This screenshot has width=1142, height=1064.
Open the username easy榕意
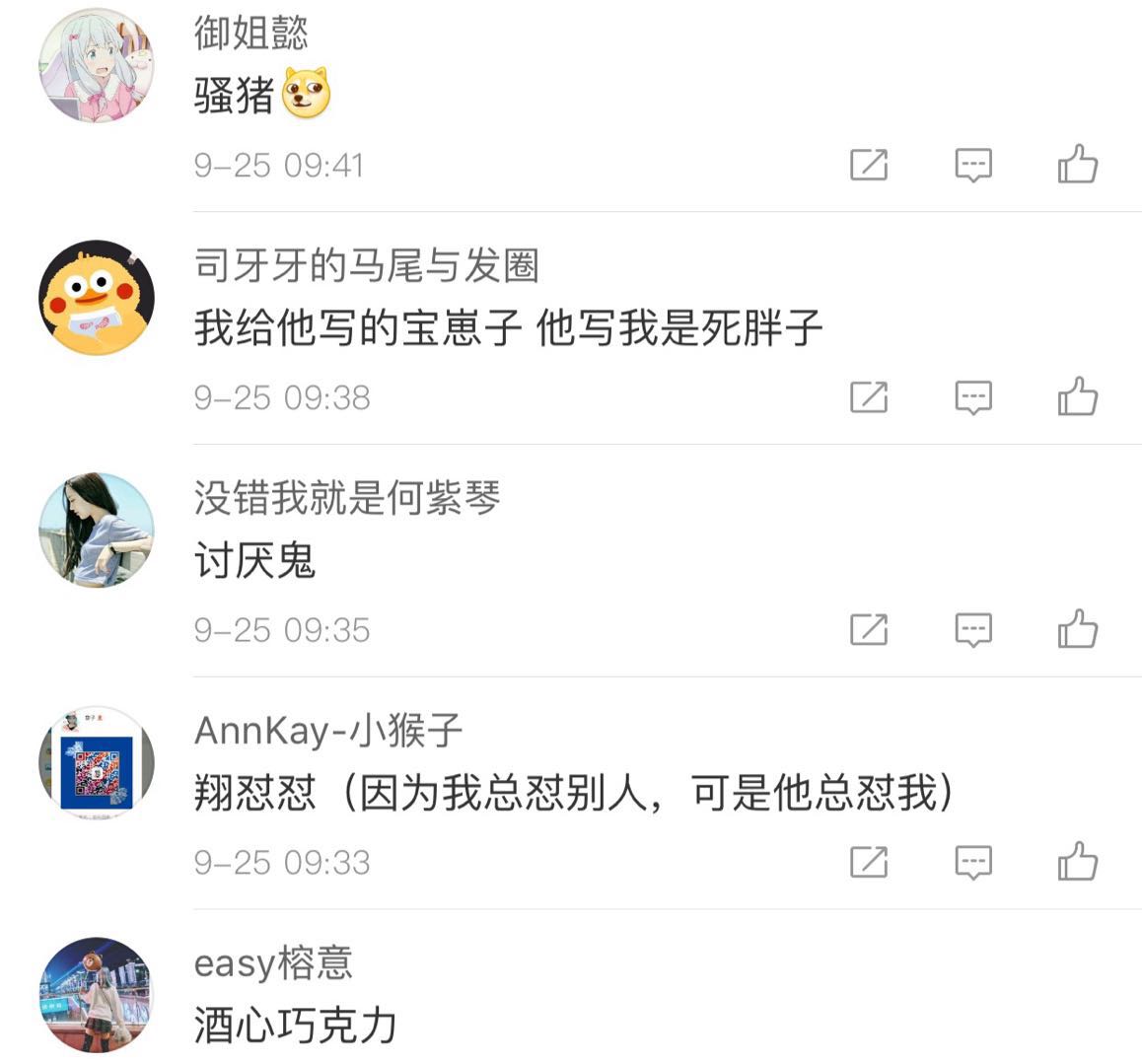point(273,962)
